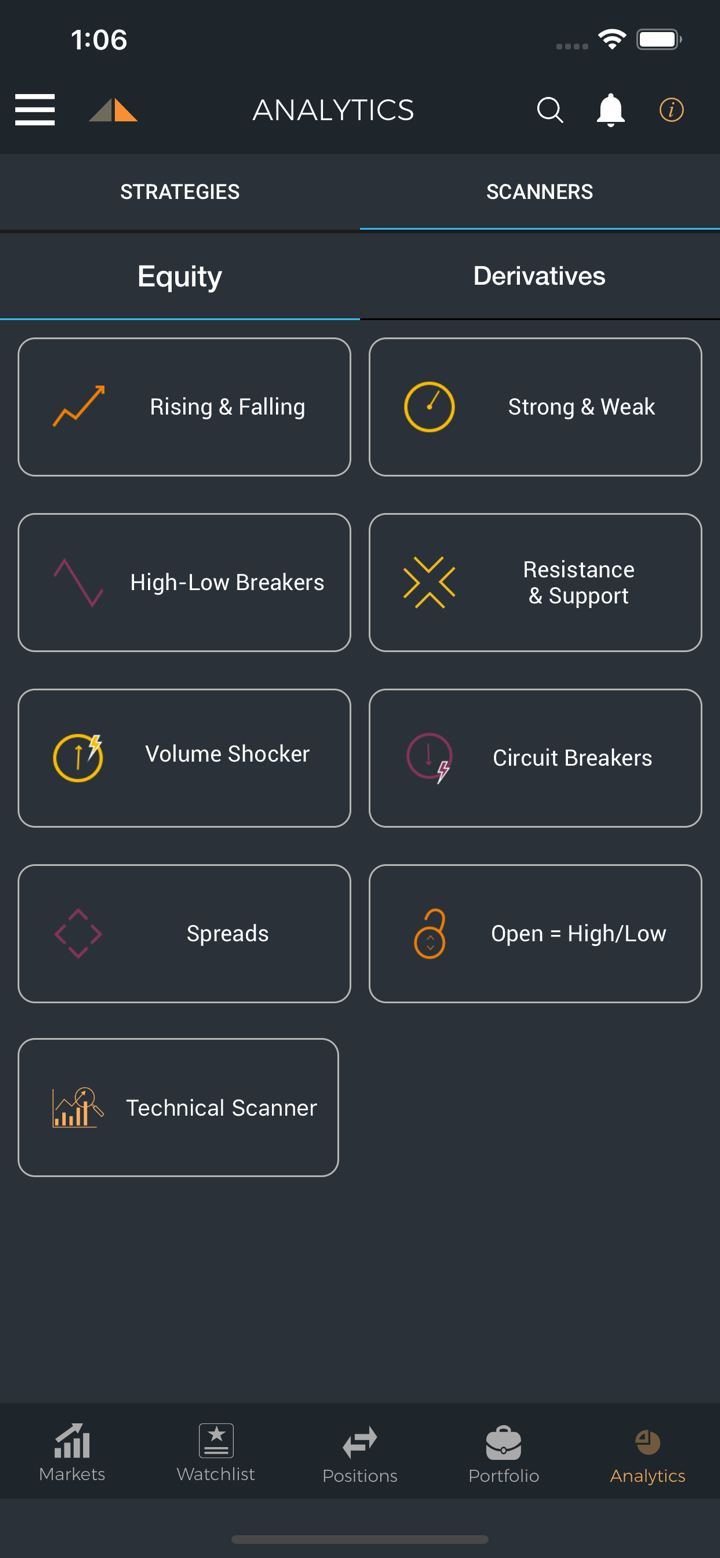Go to the Watchlist tab
The width and height of the screenshot is (720, 1558).
(216, 1453)
